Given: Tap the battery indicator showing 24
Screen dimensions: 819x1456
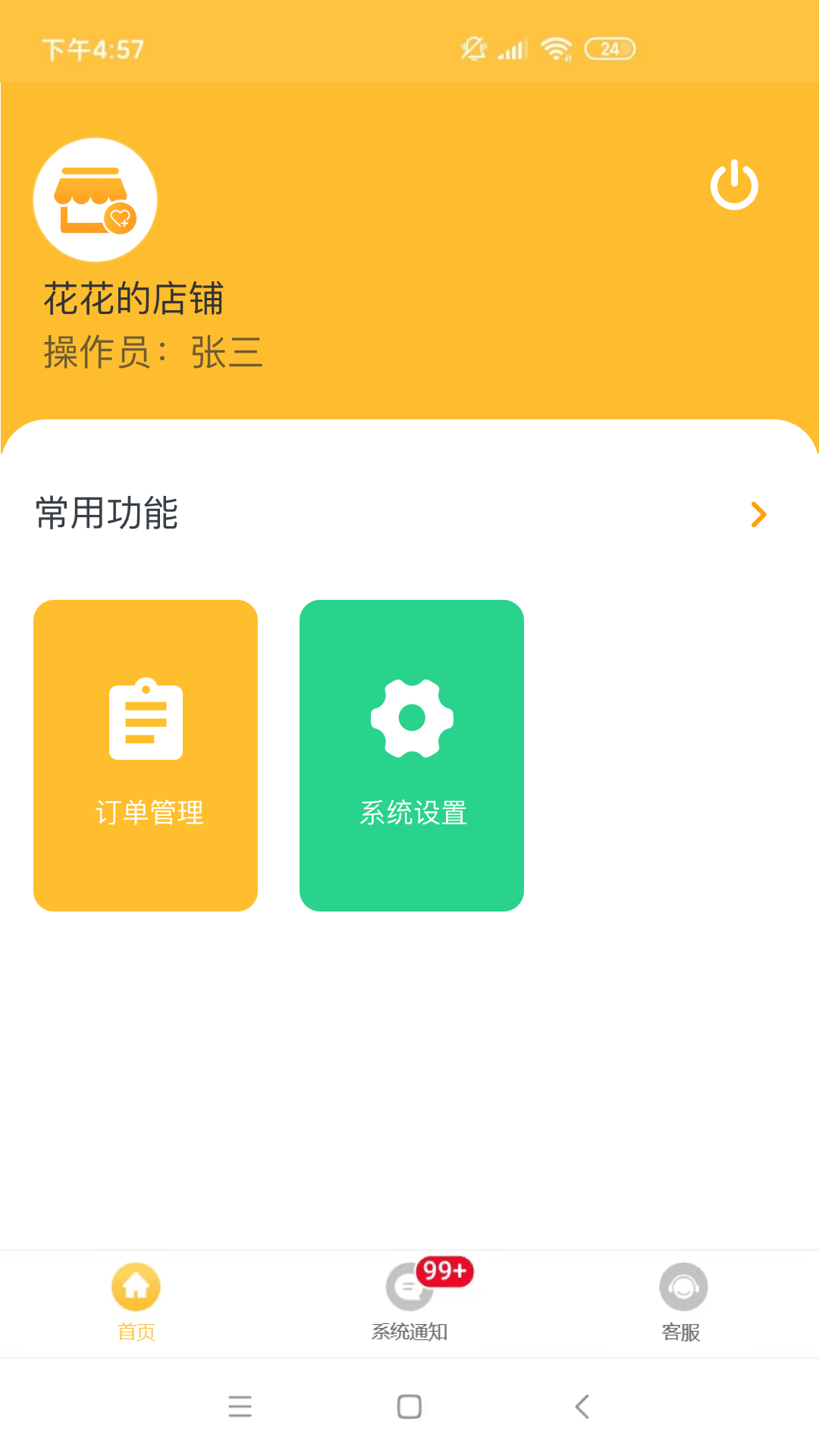Looking at the screenshot, I should [x=609, y=49].
